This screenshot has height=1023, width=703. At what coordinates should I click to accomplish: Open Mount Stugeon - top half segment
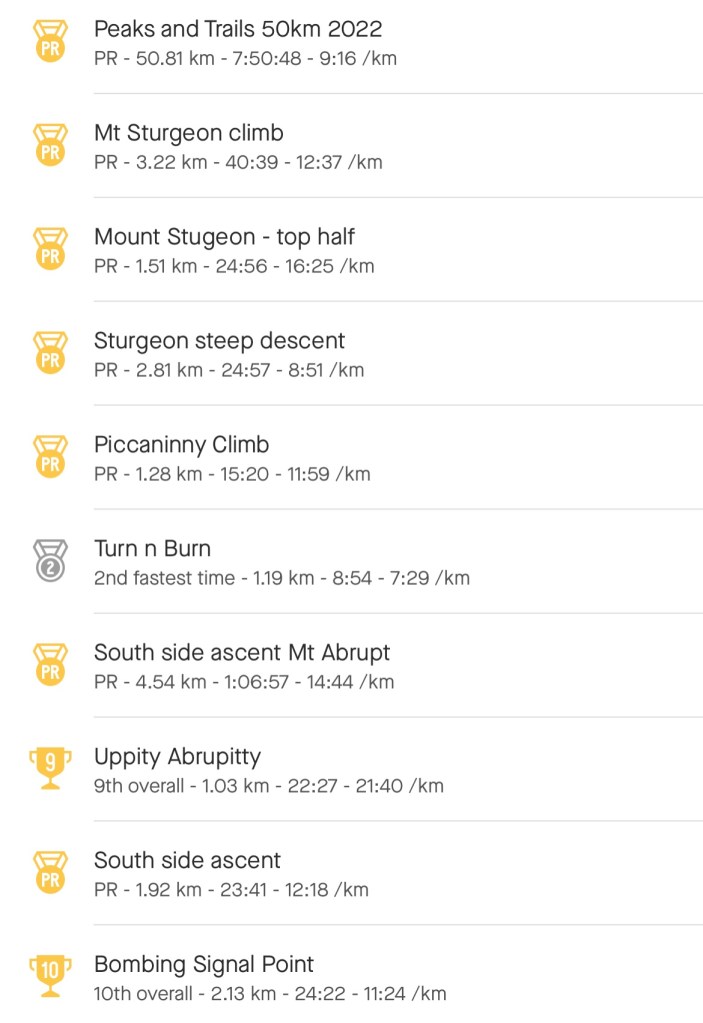point(224,238)
